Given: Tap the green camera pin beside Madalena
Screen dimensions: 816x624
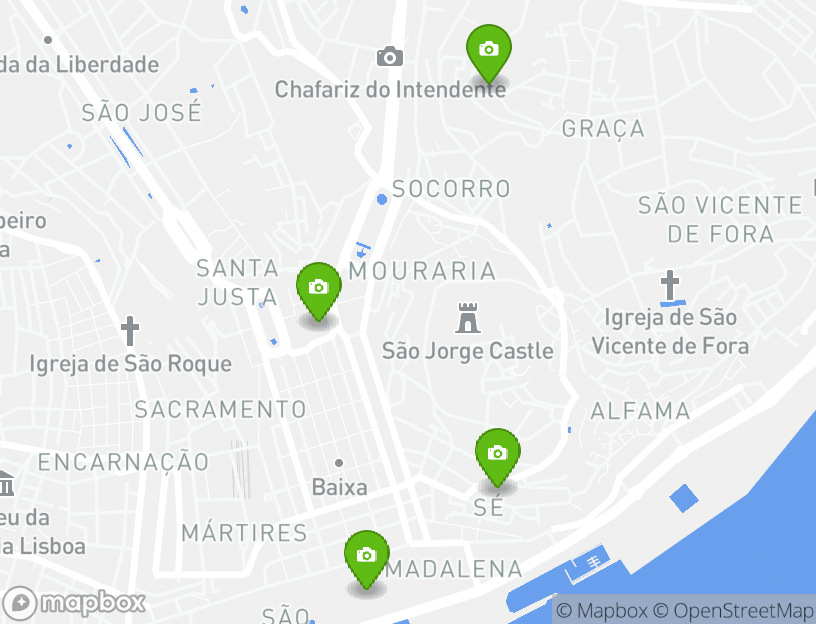Looking at the screenshot, I should 366,556.
